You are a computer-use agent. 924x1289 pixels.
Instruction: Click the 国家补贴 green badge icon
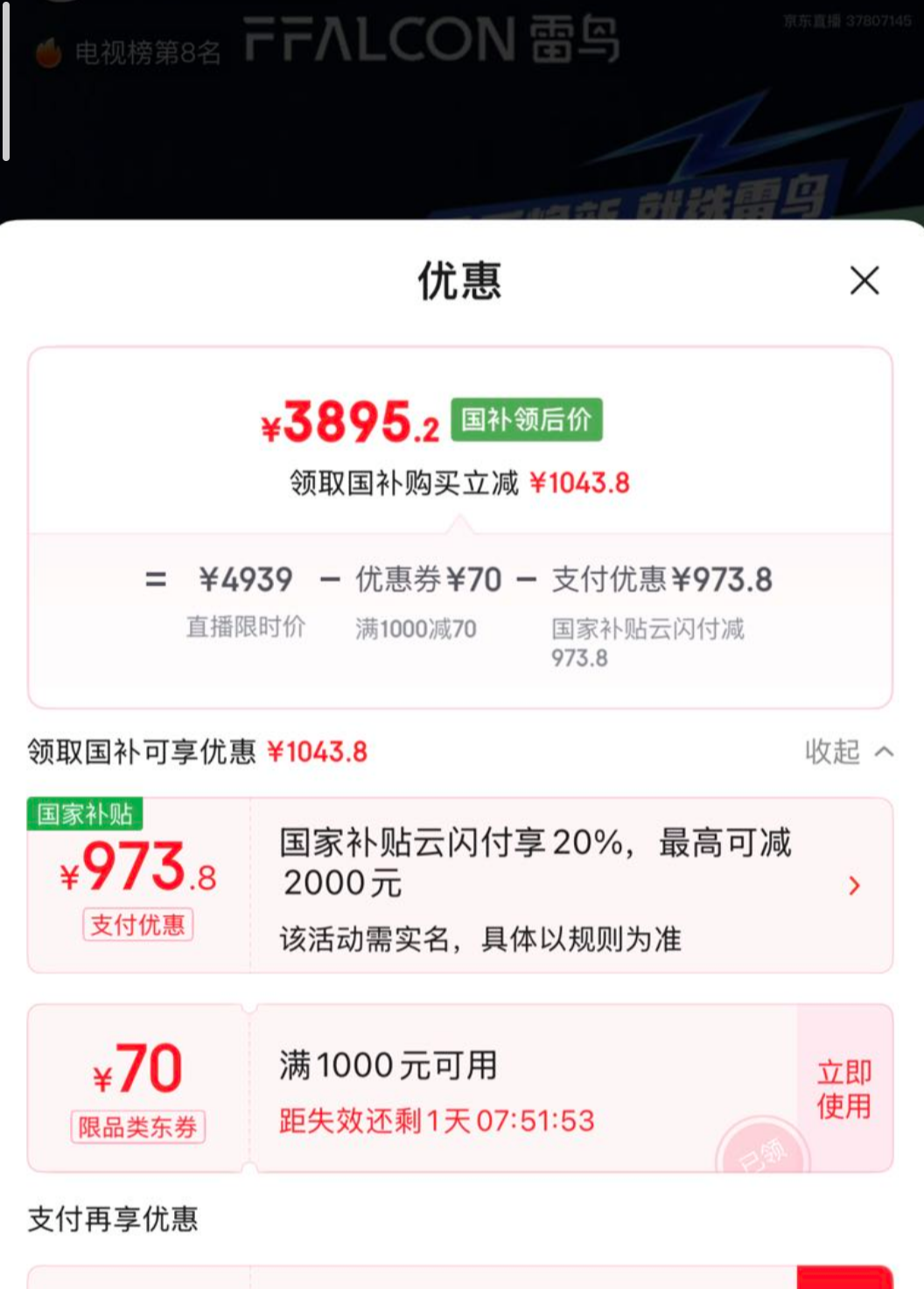83,814
